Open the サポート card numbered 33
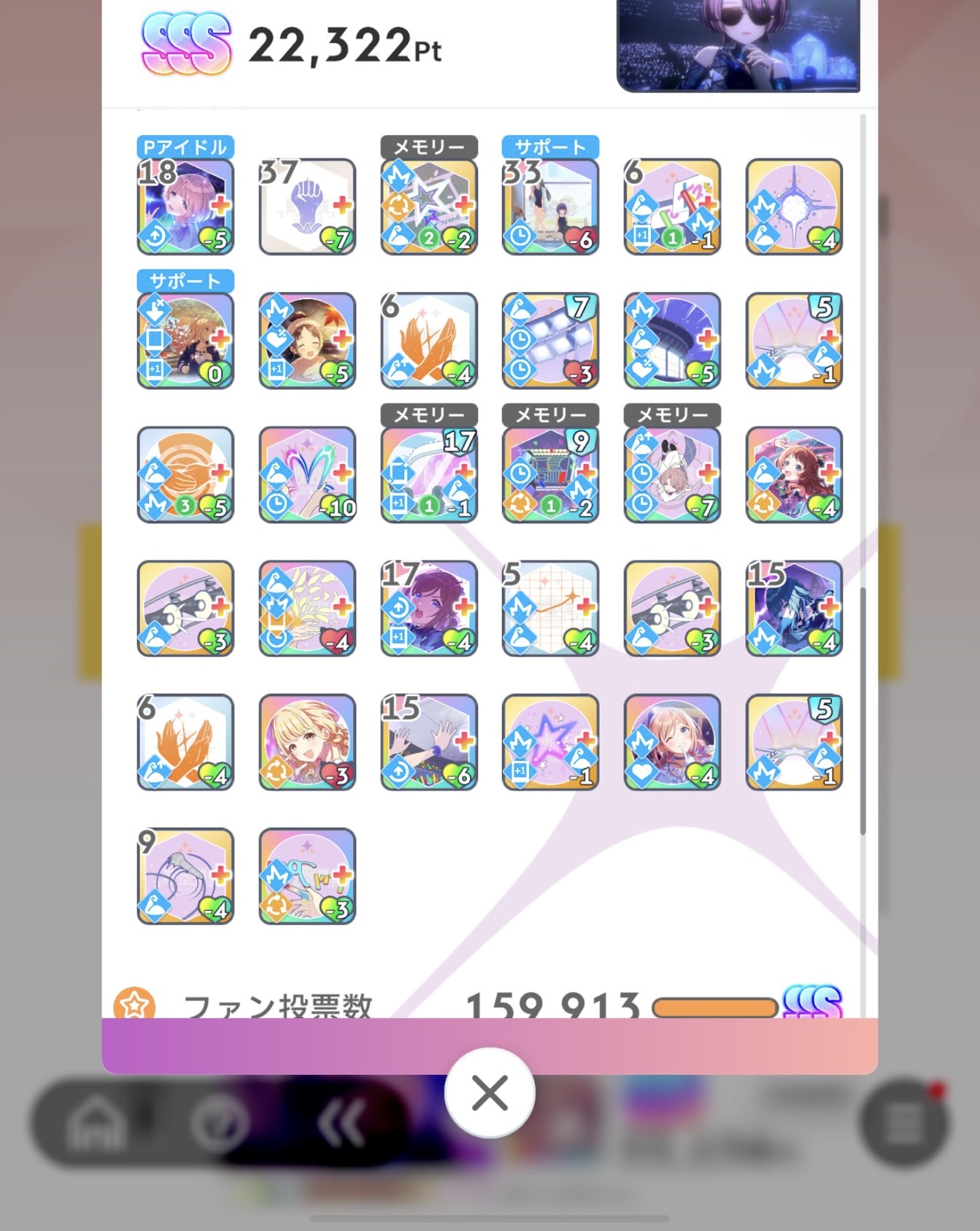 pos(550,207)
